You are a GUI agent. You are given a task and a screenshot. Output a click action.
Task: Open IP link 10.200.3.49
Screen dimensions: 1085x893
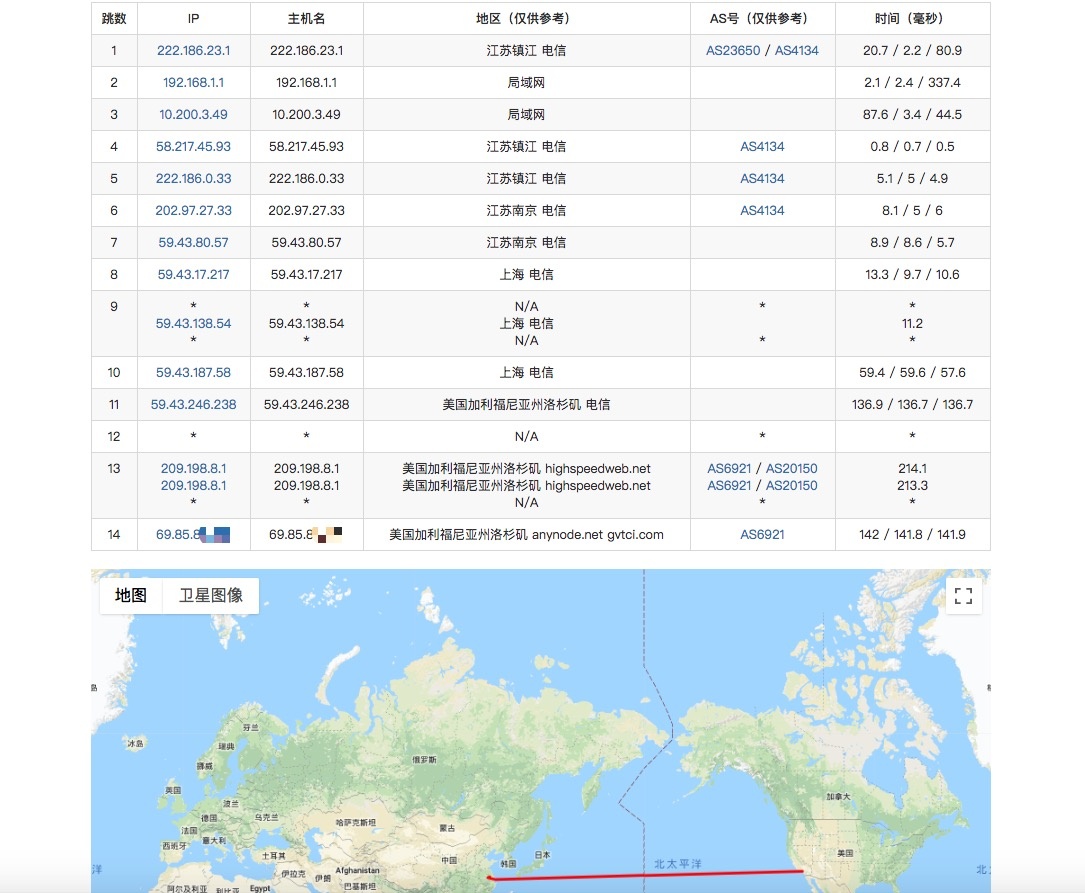point(193,114)
